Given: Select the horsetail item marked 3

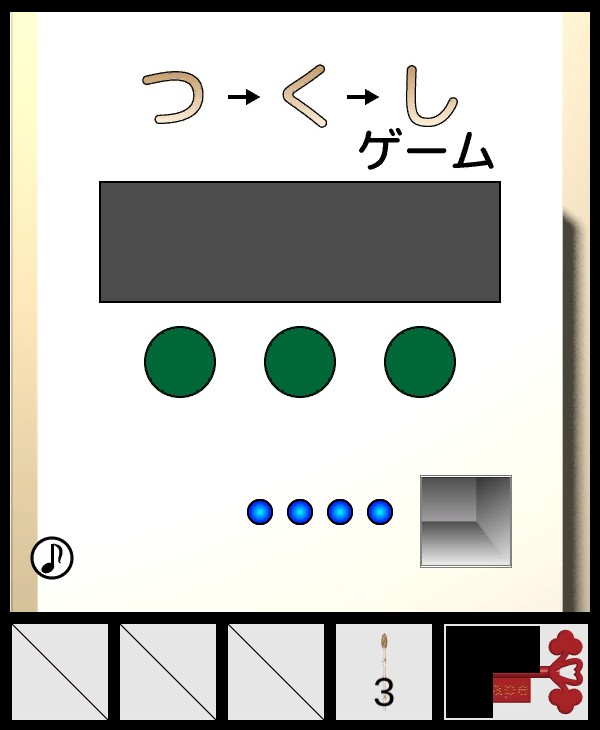Looking at the screenshot, I should point(384,672).
